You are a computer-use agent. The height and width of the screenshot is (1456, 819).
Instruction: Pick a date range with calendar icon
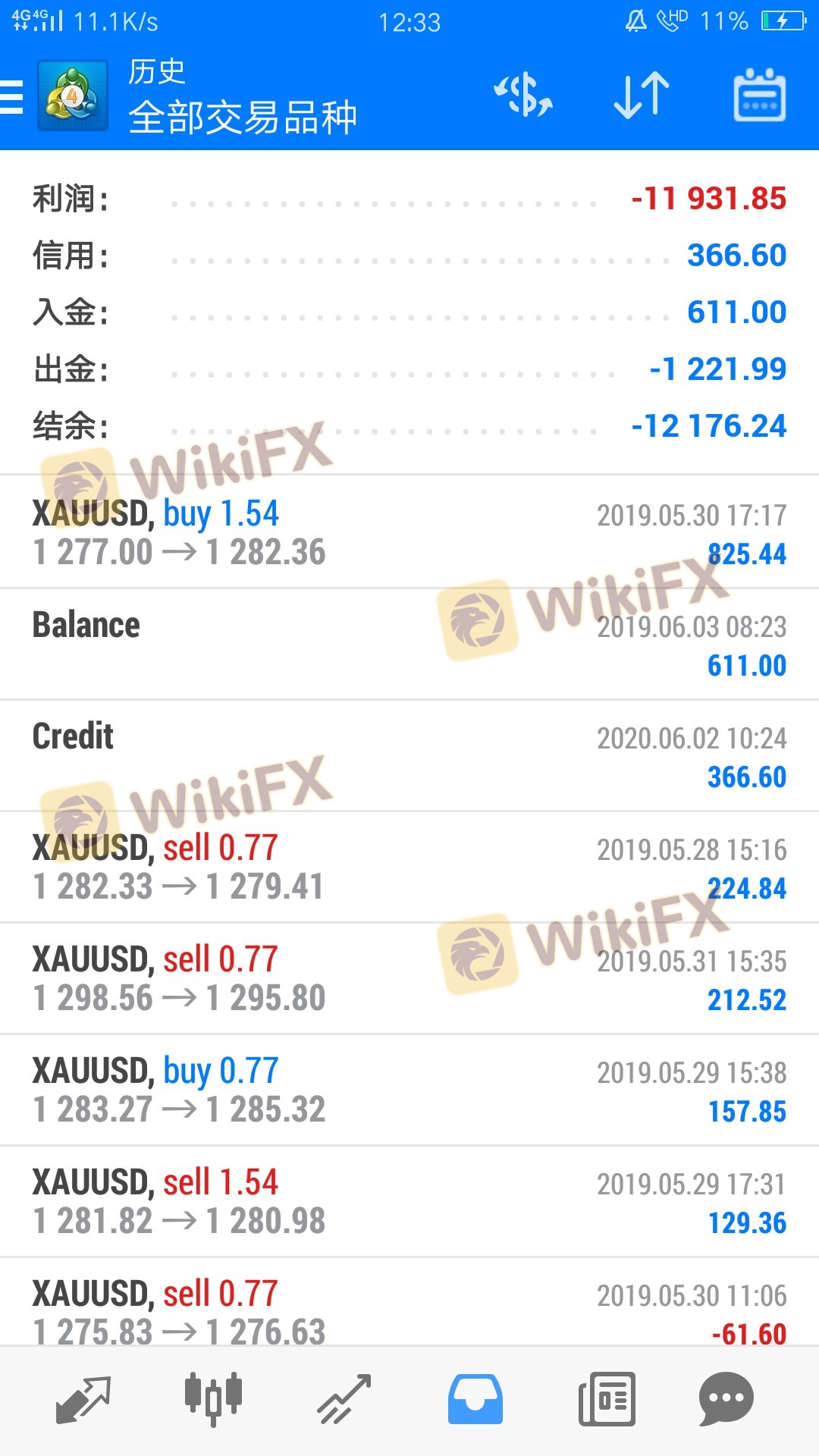click(x=759, y=96)
